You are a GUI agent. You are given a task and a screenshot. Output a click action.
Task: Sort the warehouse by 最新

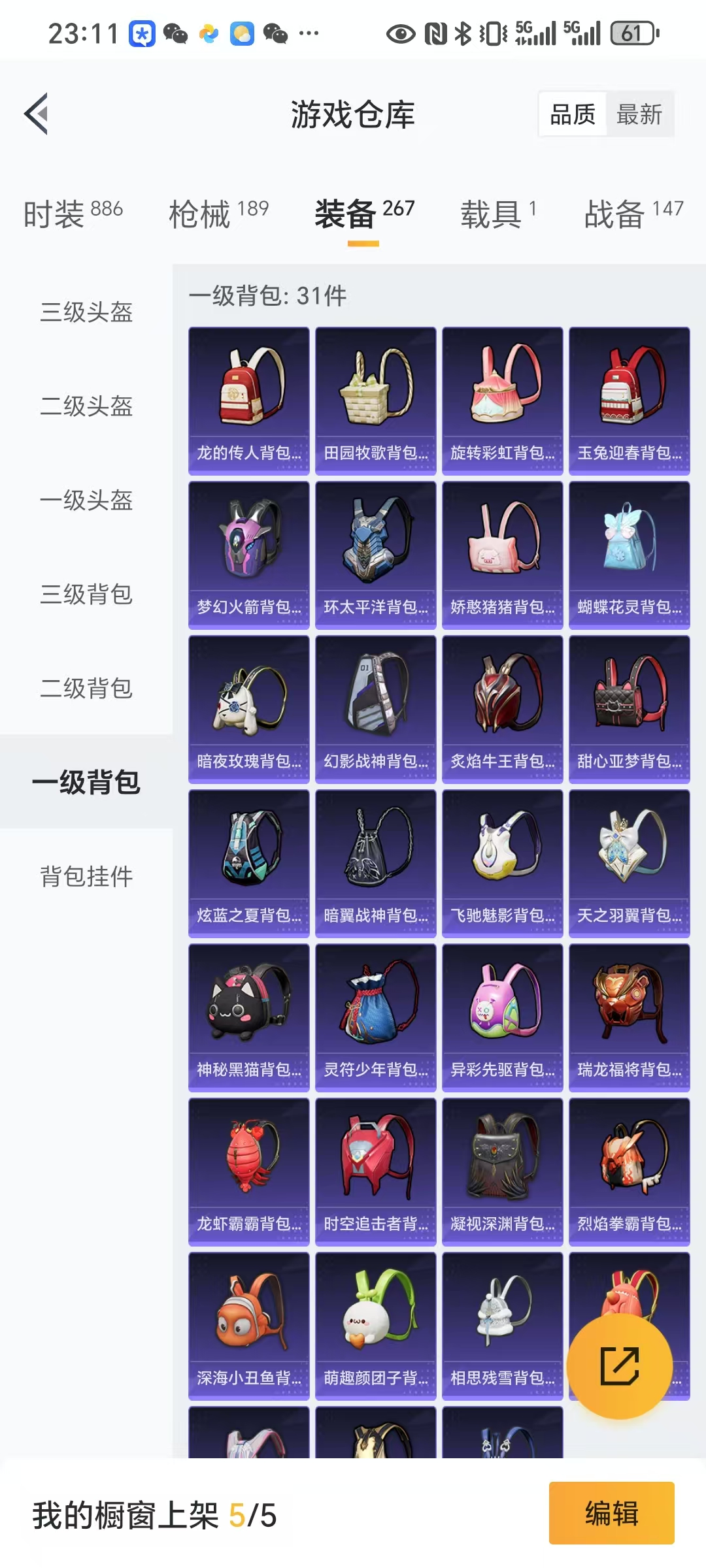point(639,114)
